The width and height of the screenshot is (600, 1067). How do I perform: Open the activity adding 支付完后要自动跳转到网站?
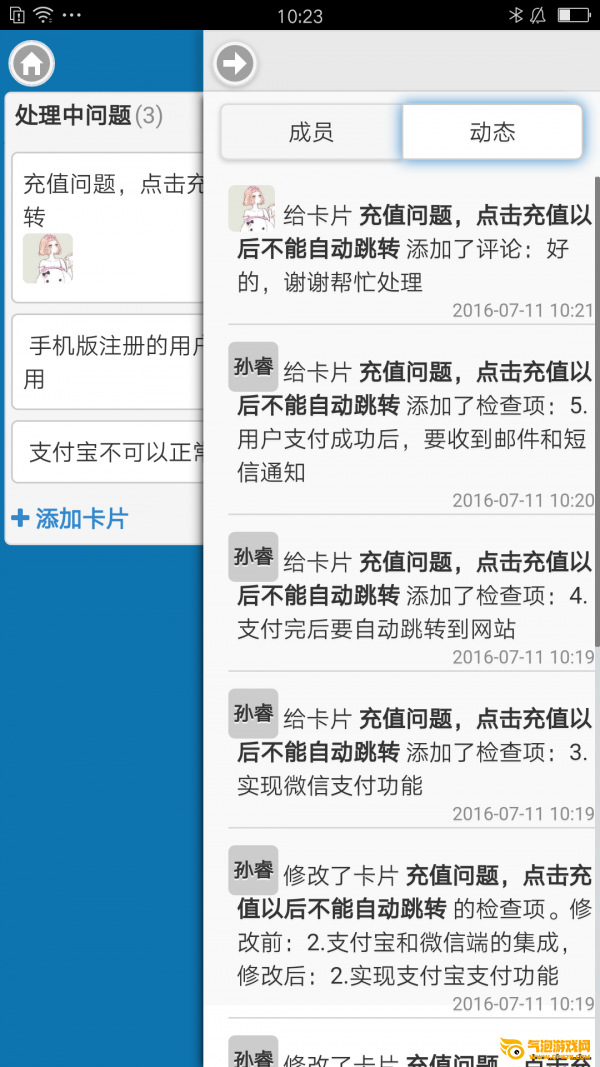point(410,596)
